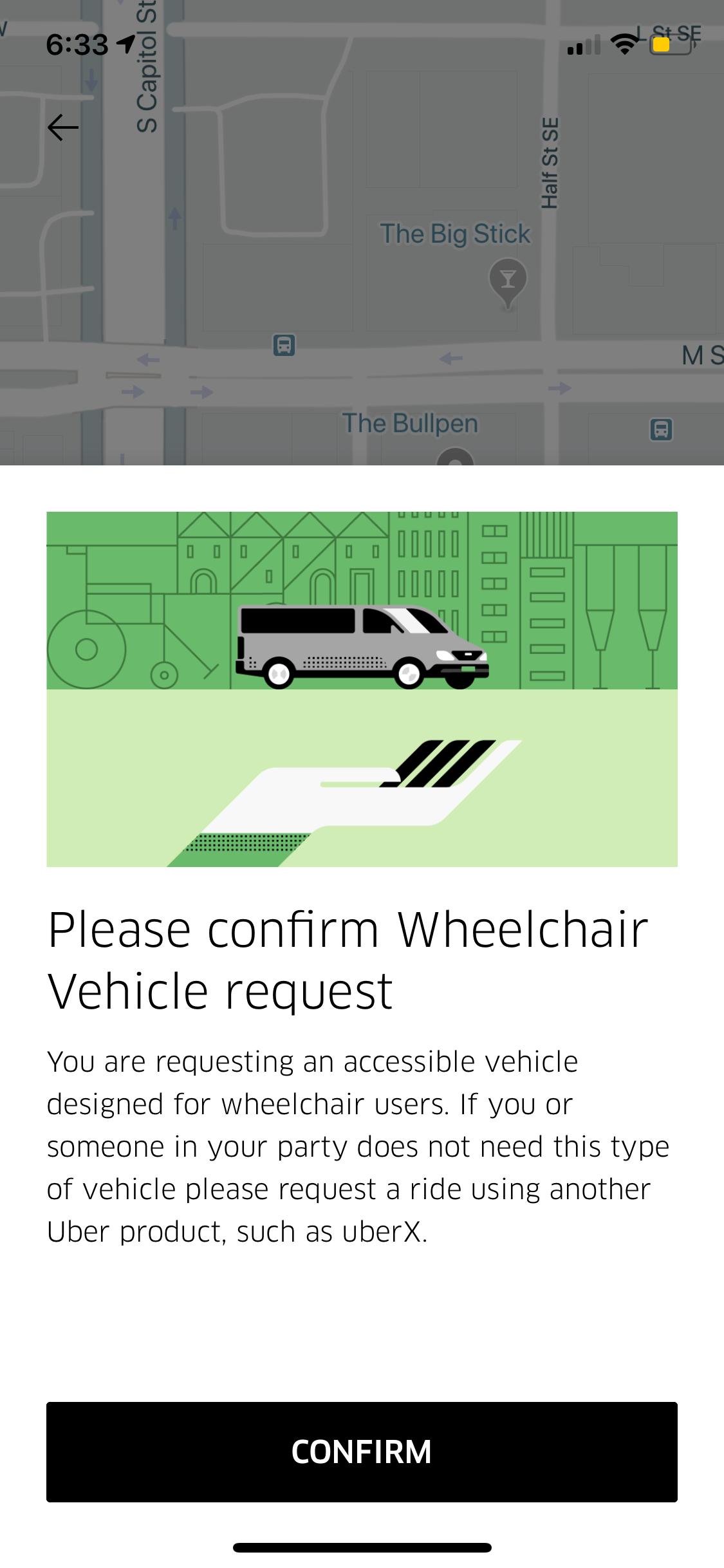Viewport: 724px width, 1568px height.
Task: Tap the location arrow beside the clock
Action: 127,44
